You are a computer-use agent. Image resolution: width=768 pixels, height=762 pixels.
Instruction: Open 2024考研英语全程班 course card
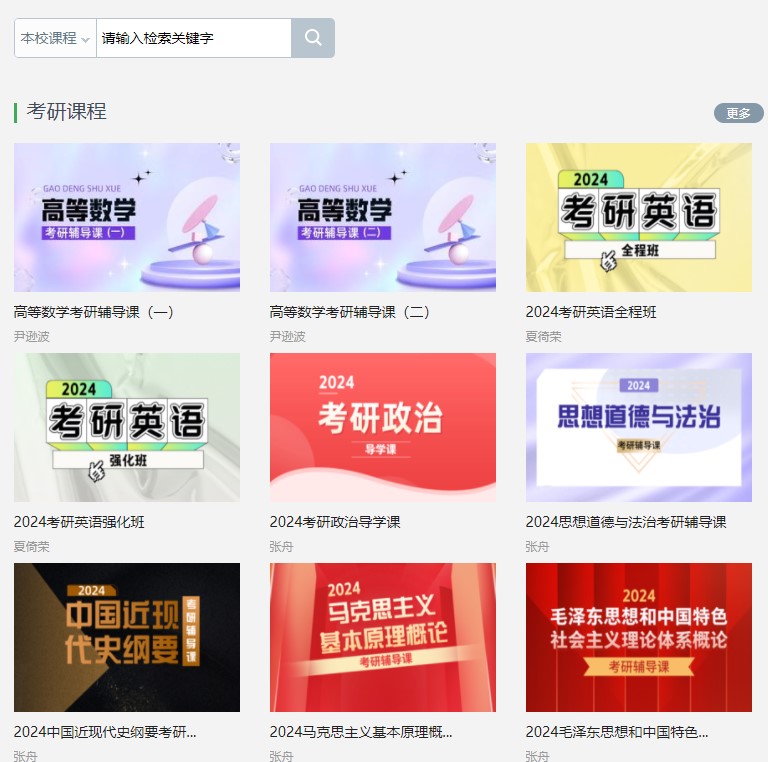[639, 217]
